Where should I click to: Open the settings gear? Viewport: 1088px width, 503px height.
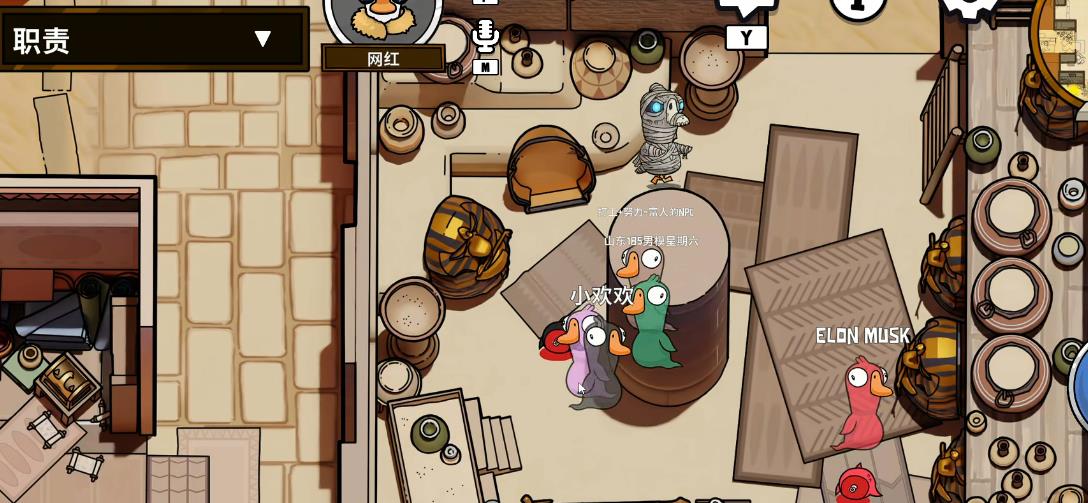pos(968,6)
